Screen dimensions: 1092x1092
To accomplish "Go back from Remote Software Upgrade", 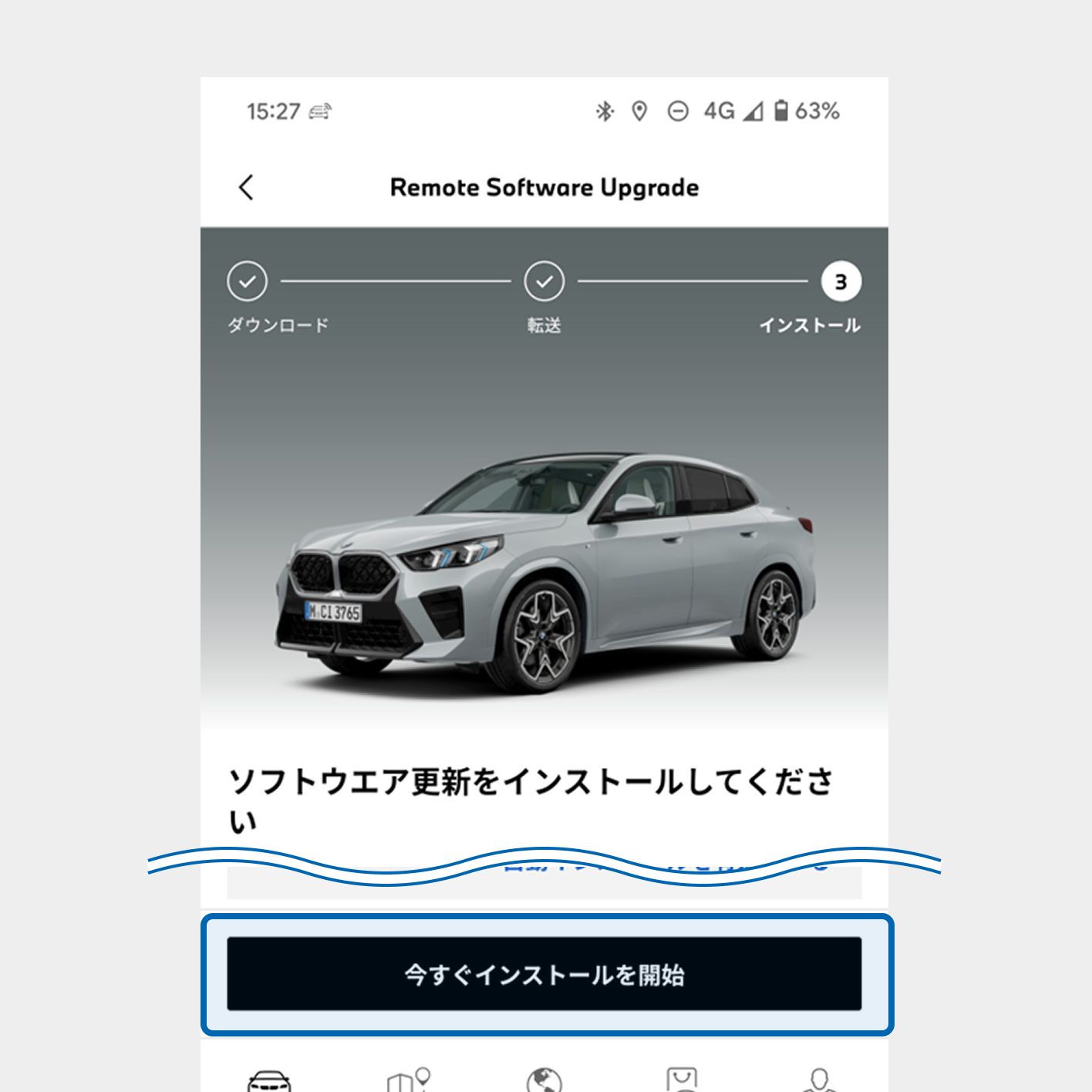I will (x=246, y=187).
